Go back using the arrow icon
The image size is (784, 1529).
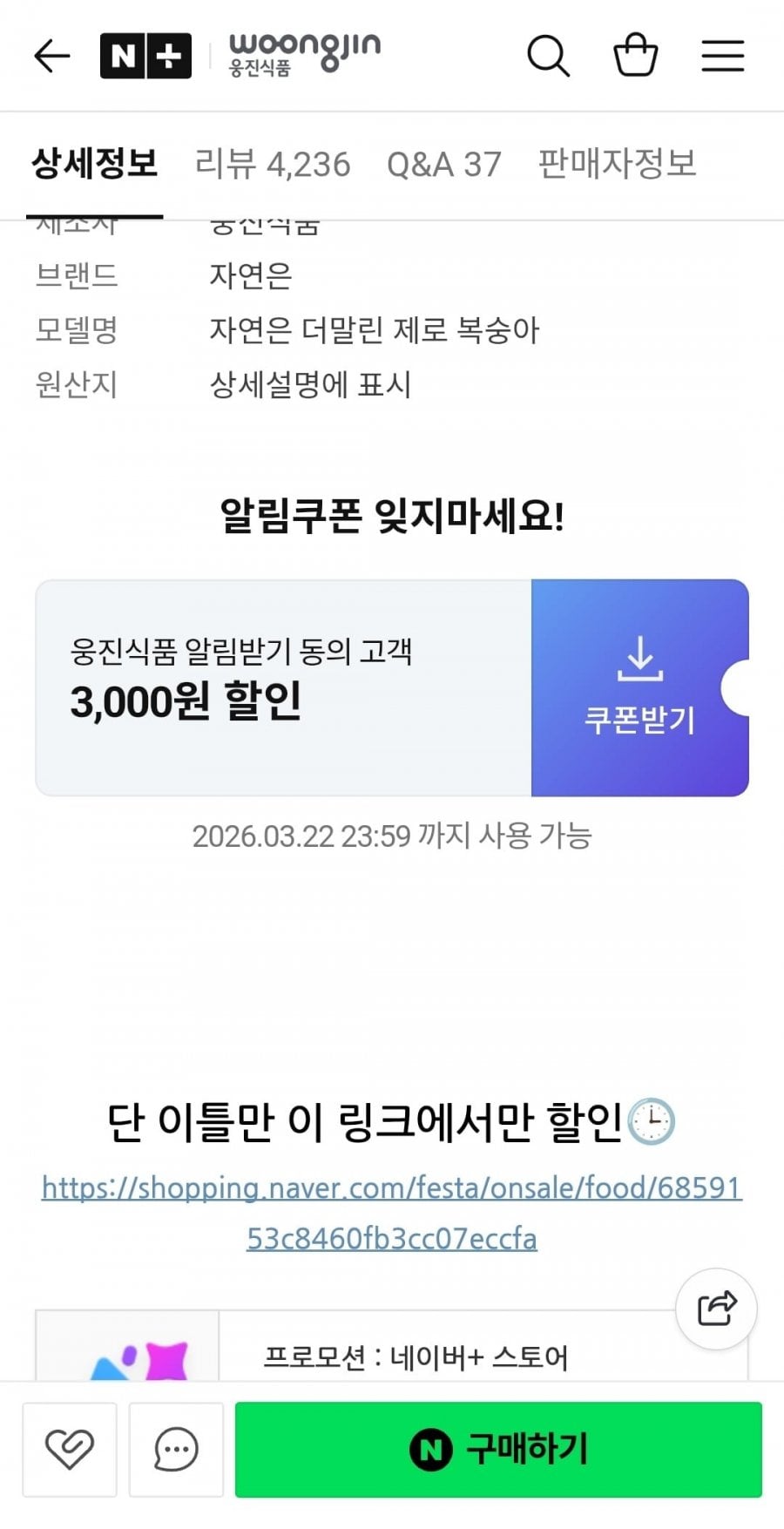coord(51,57)
